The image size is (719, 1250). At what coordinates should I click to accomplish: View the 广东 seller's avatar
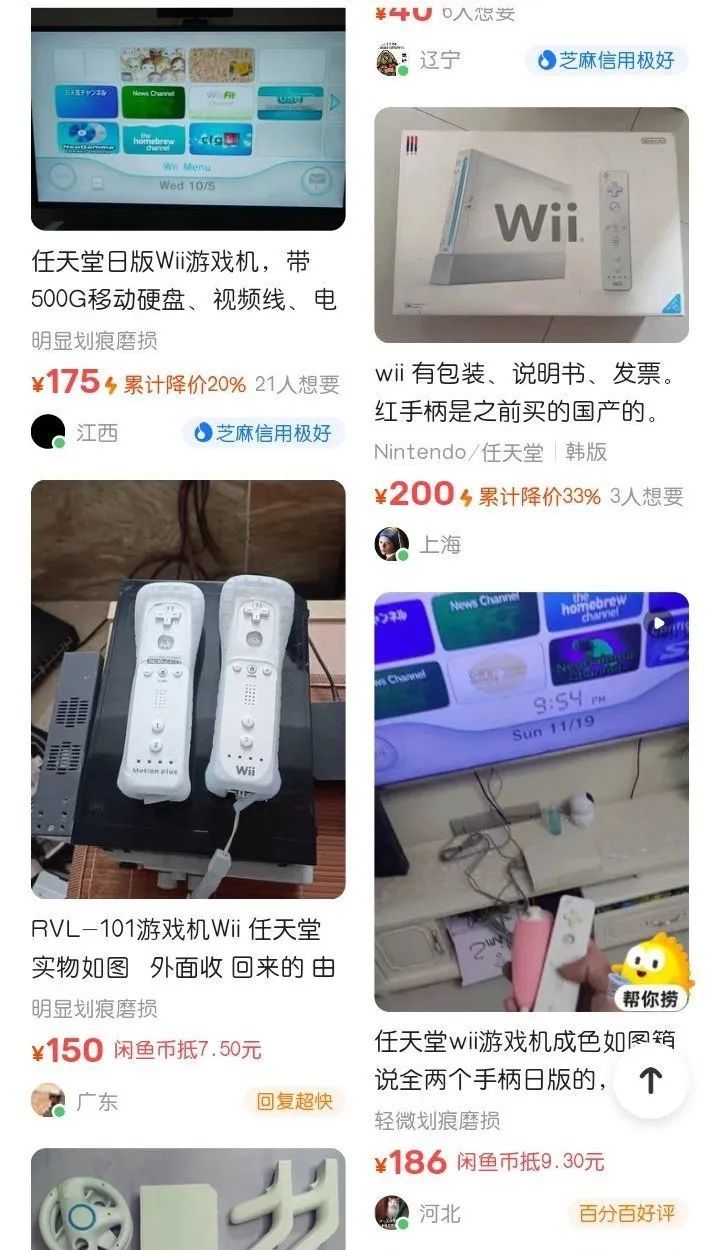48,1101
